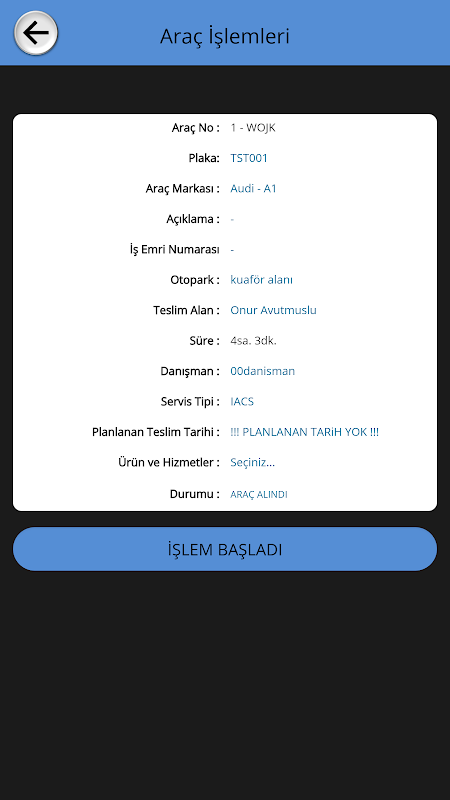This screenshot has width=450, height=800.
Task: Open the Teslim Alan value Onur Avutmuslu
Action: click(x=273, y=310)
